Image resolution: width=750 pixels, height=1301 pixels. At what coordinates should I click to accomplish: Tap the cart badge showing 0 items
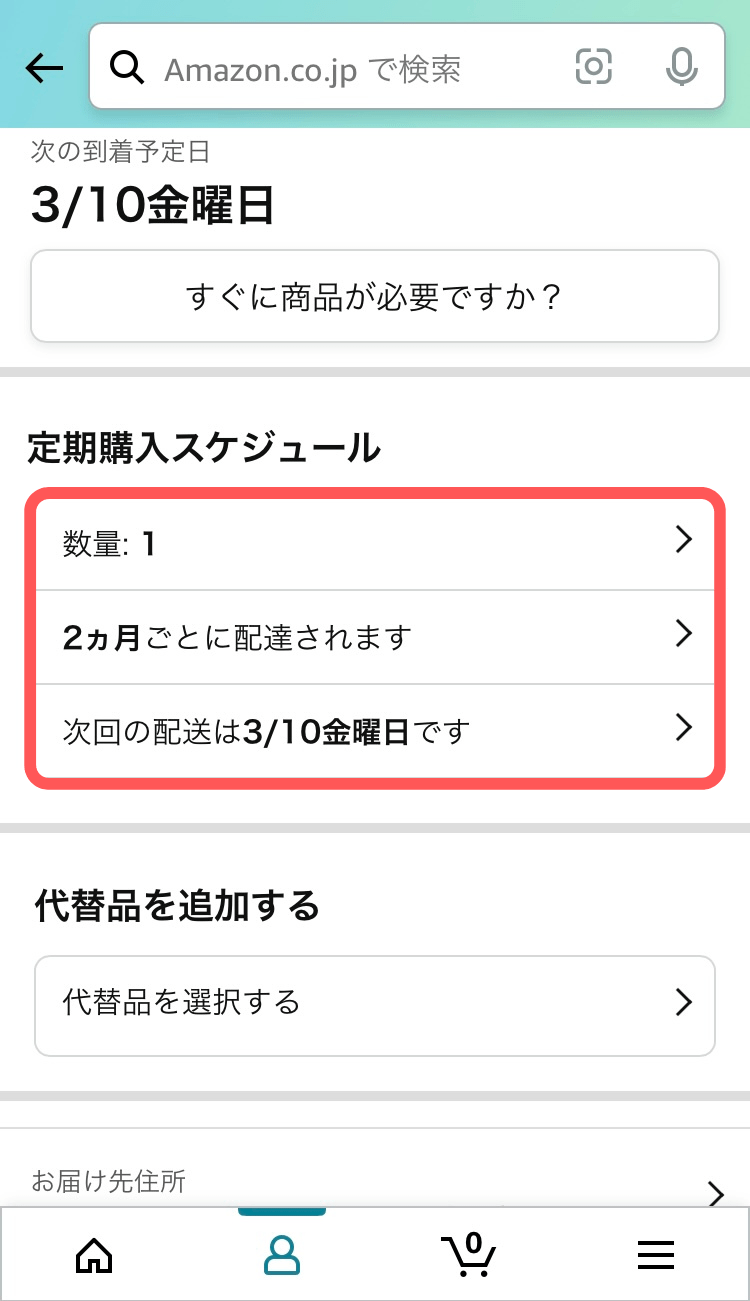[x=474, y=1243]
